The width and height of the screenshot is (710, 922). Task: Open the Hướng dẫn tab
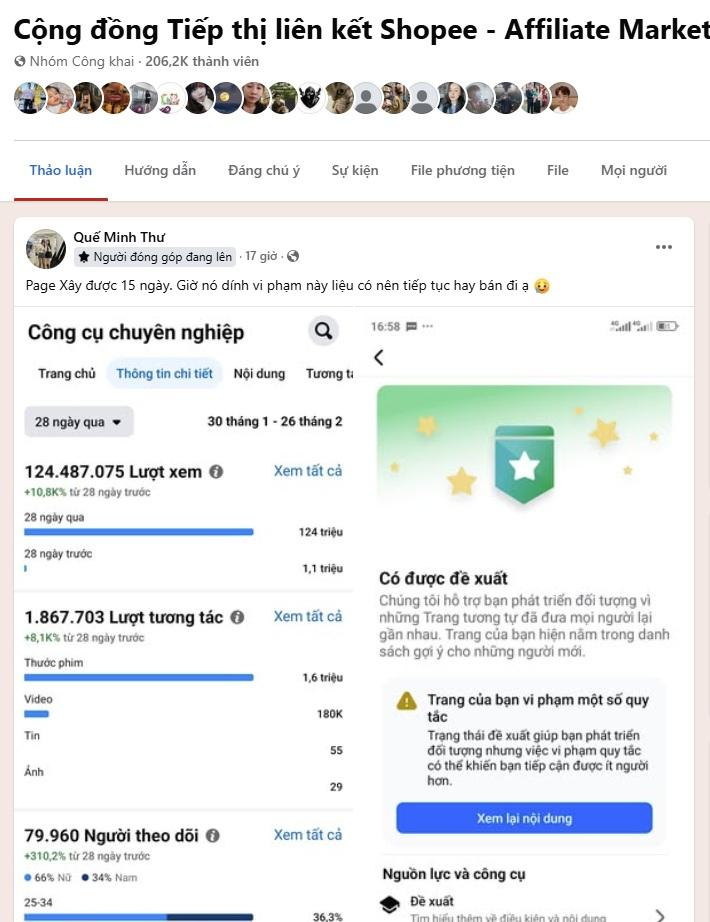point(160,170)
